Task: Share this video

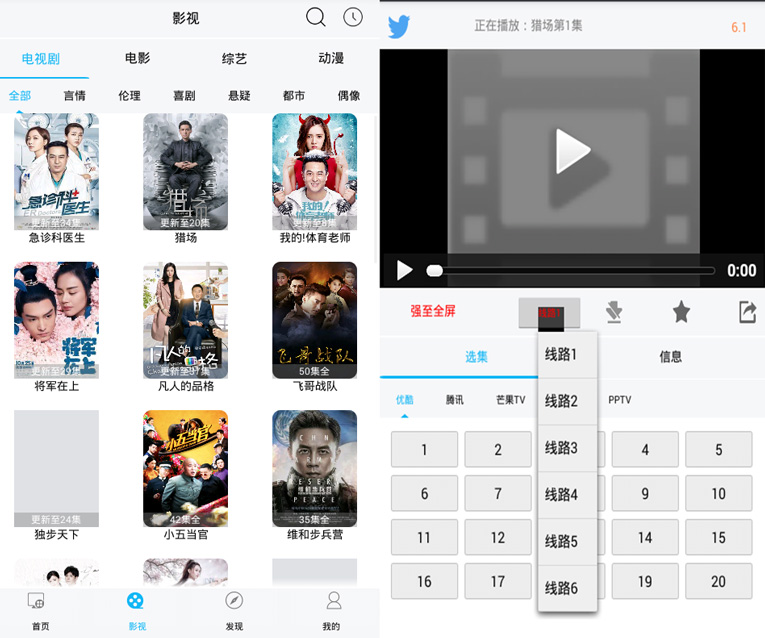Action: coord(747,313)
